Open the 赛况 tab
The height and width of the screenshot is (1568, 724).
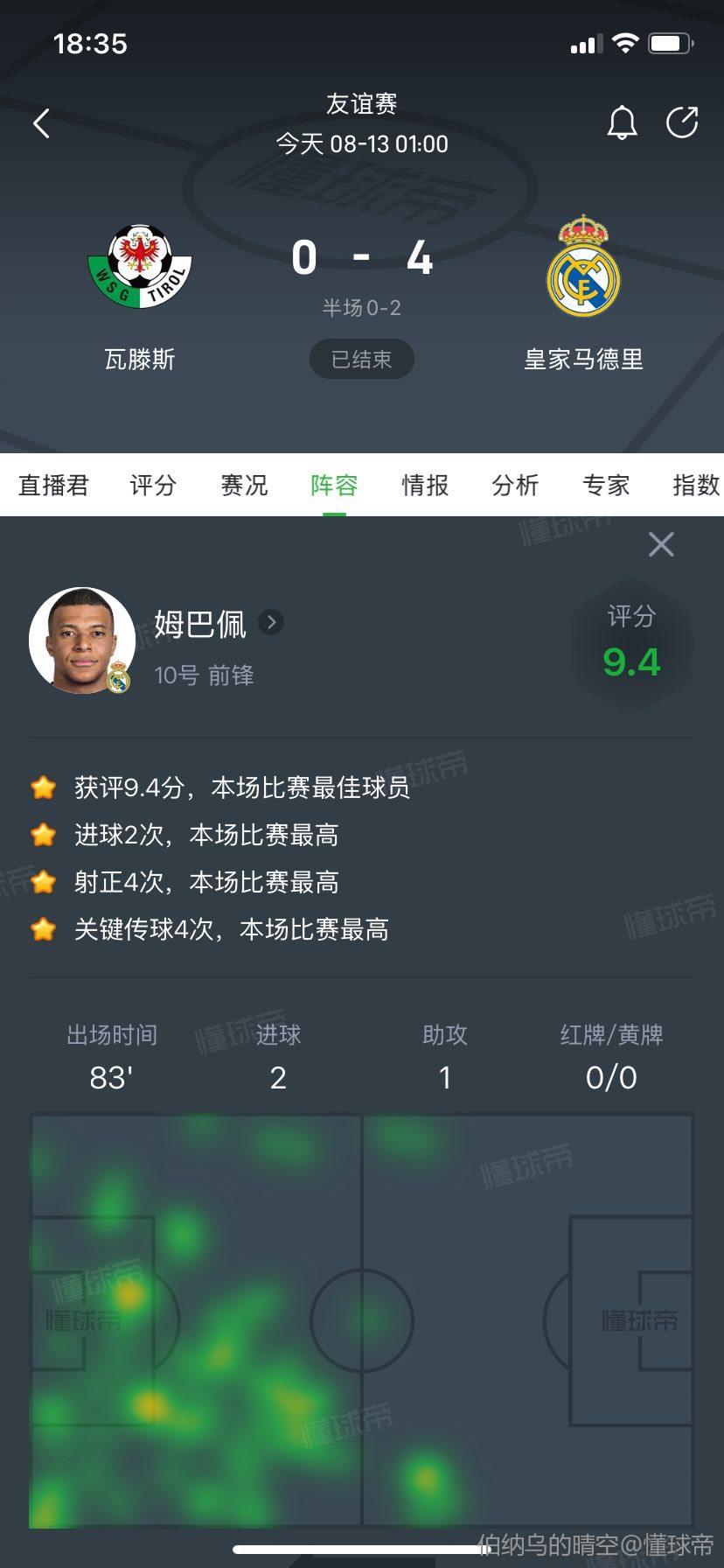pos(244,485)
